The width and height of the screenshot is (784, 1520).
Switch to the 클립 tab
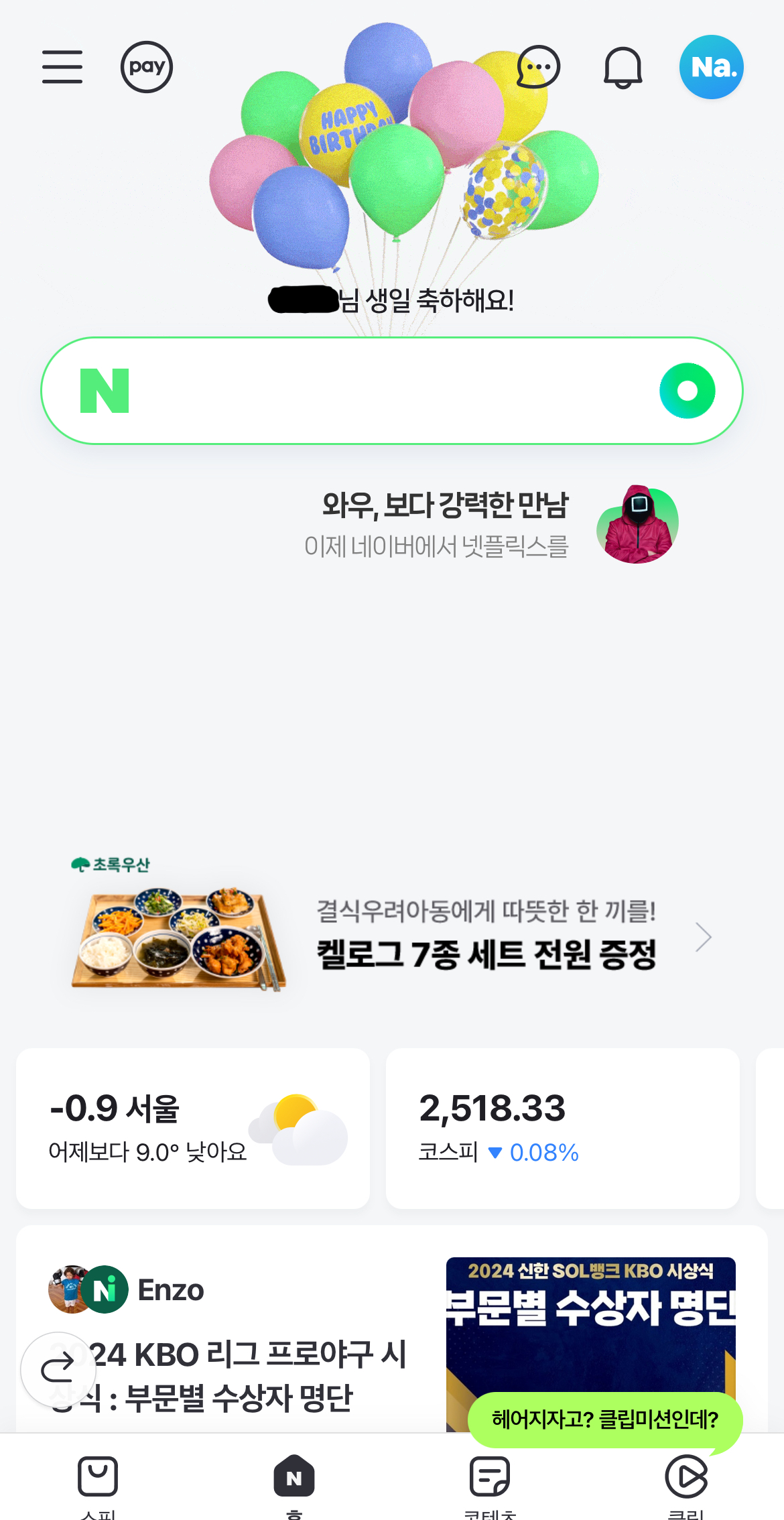[x=686, y=1482]
